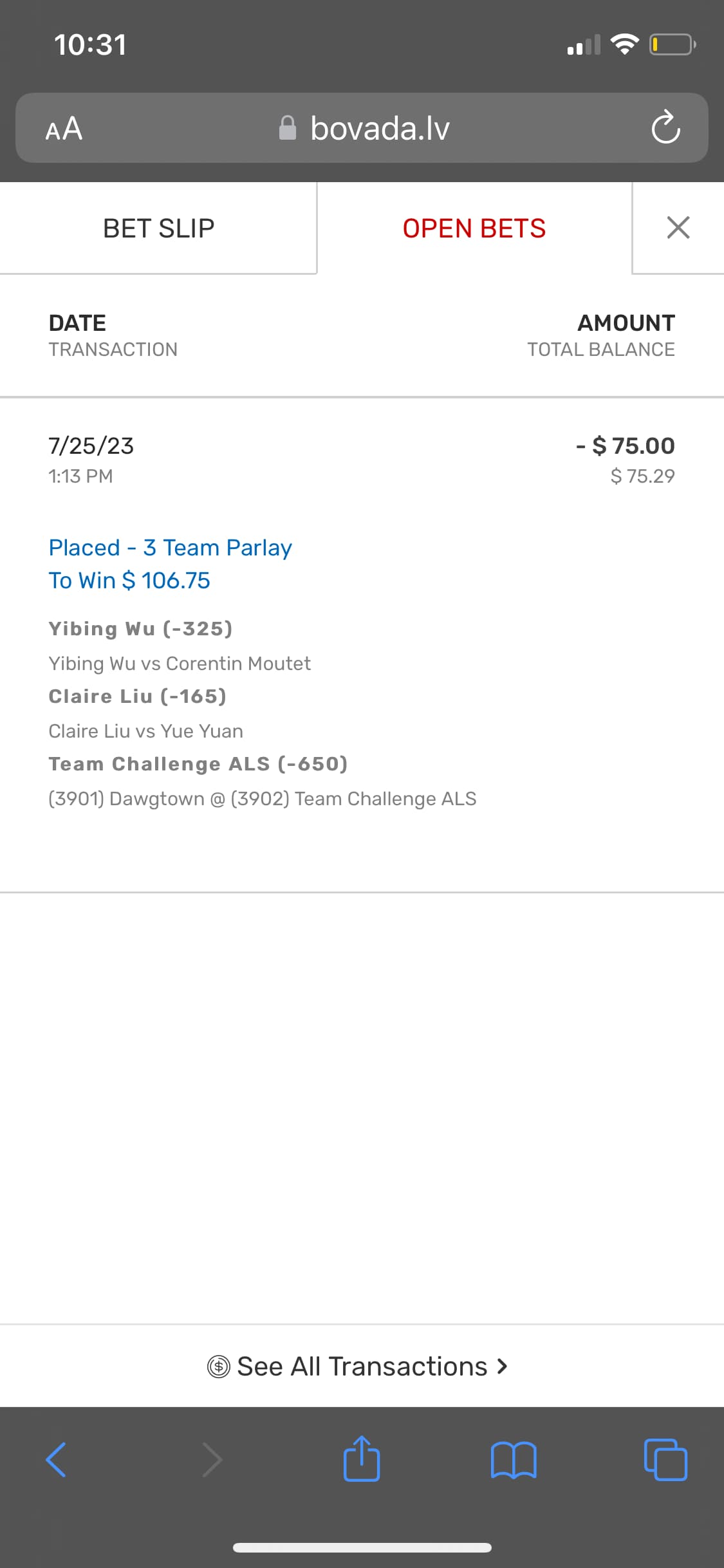This screenshot has width=724, height=1568.
Task: Show open Safari tabs
Action: point(665,1459)
